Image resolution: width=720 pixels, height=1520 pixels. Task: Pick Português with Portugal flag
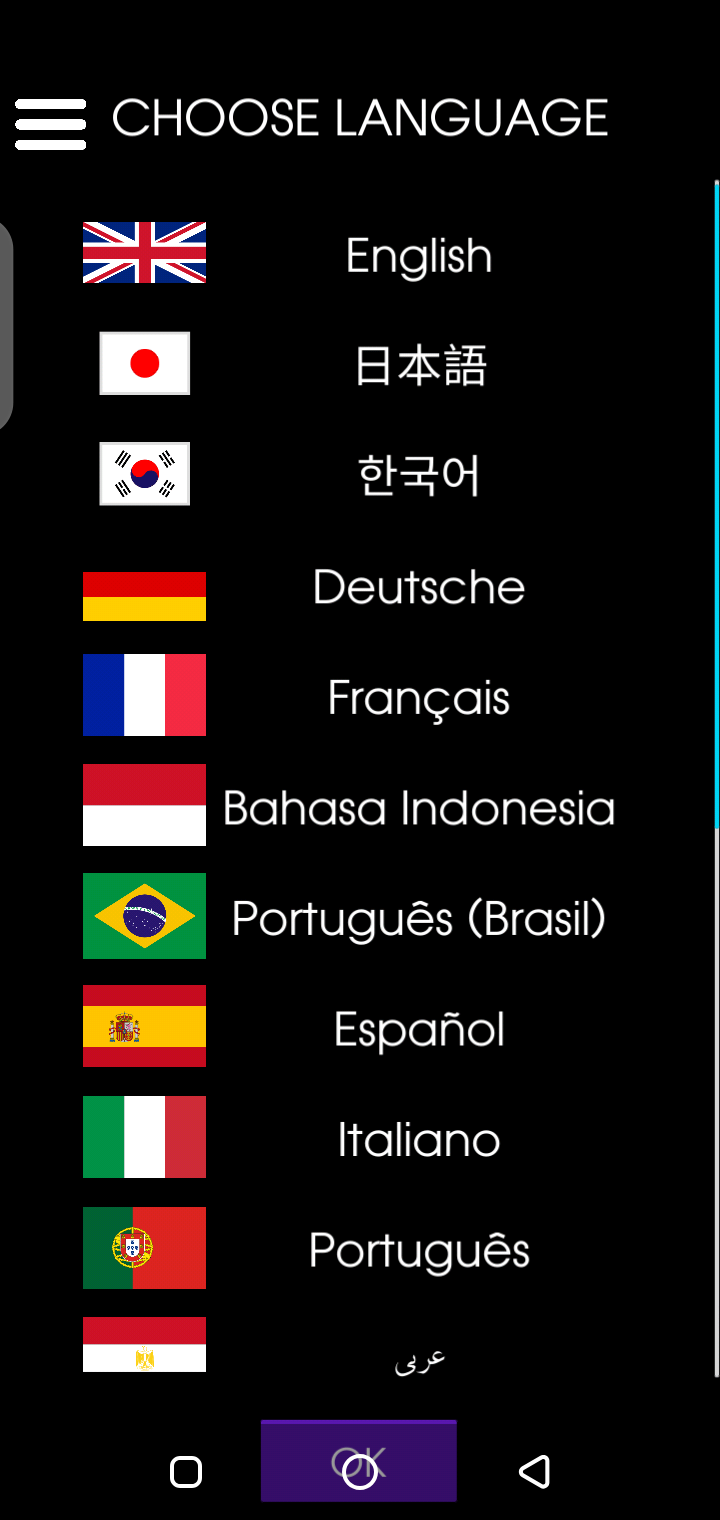click(x=418, y=1250)
